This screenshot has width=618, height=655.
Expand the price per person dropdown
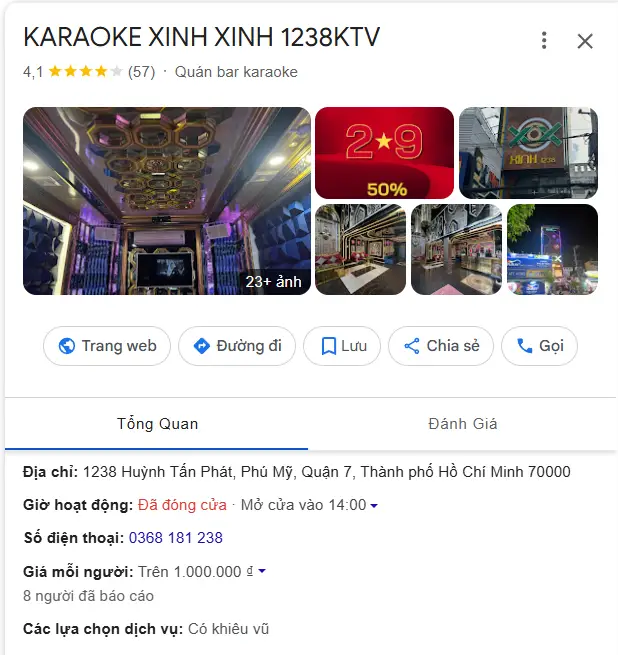262,572
